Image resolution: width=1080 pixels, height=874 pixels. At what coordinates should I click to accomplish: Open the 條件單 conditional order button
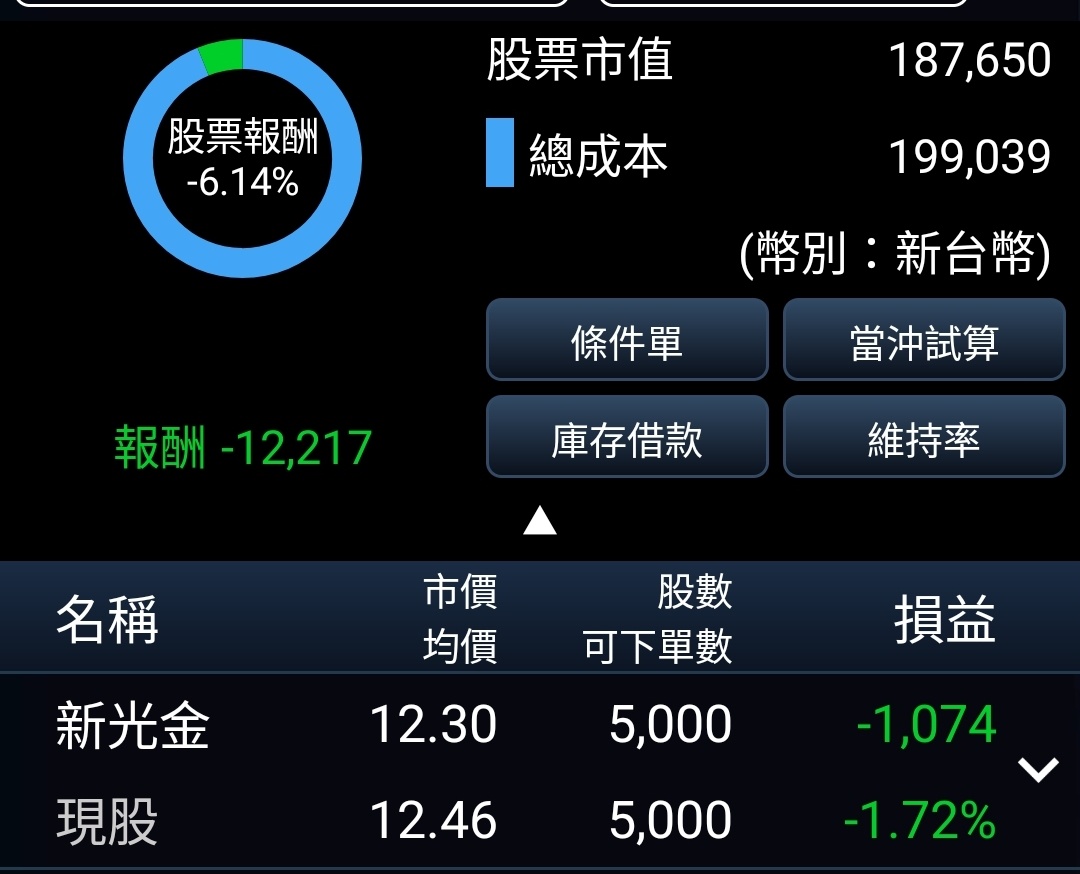point(627,340)
